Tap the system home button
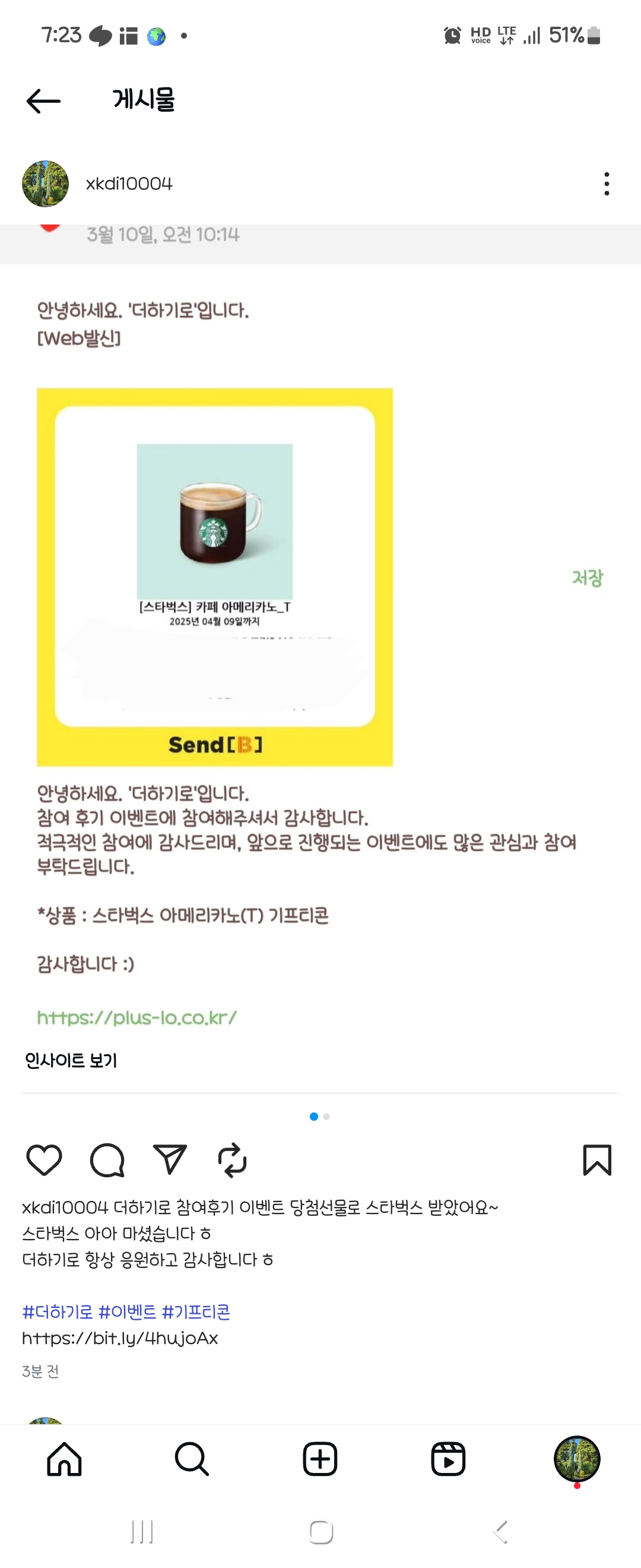Image resolution: width=641 pixels, height=1568 pixels. tap(320, 1532)
